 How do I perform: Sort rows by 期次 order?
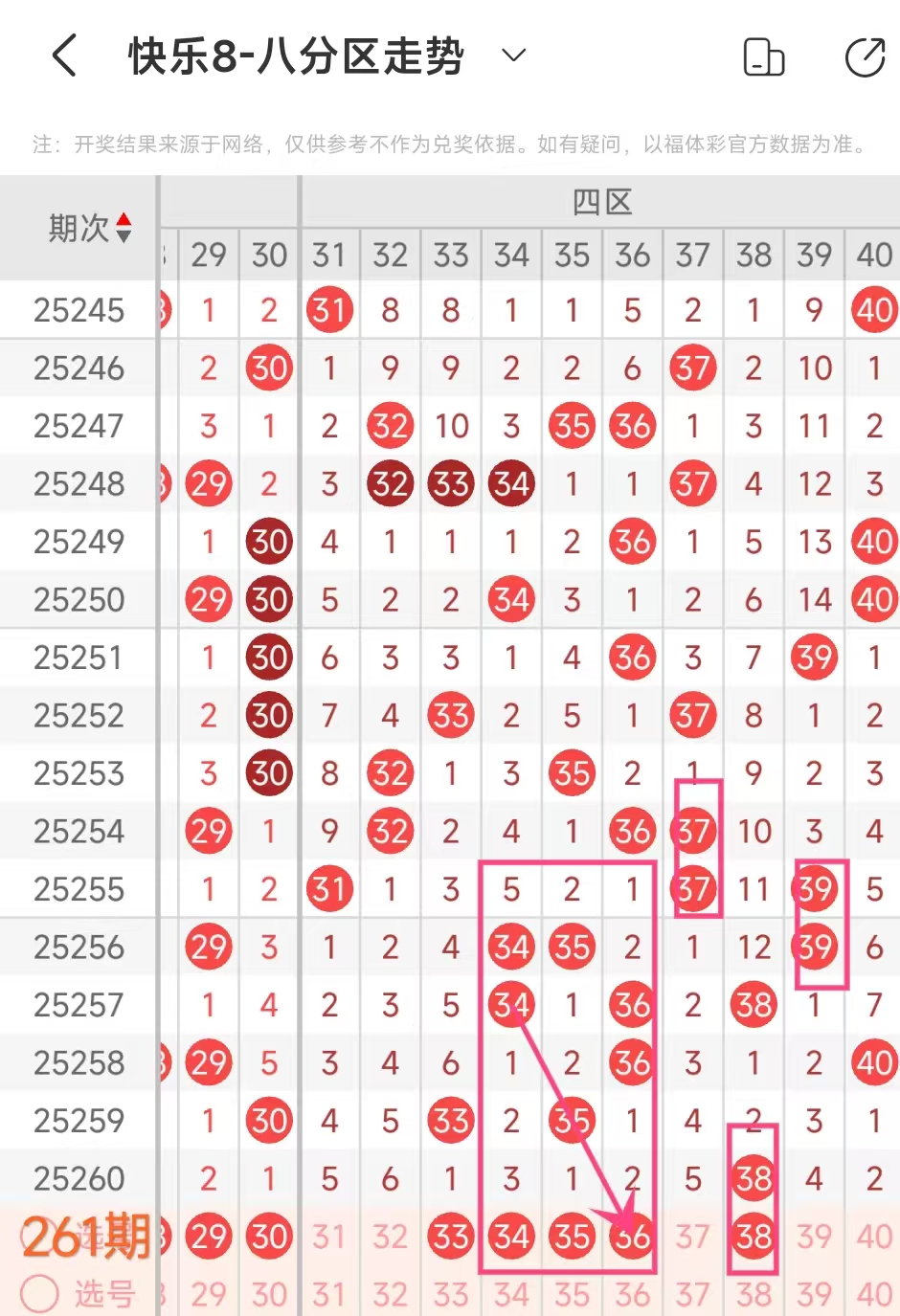coord(124,228)
